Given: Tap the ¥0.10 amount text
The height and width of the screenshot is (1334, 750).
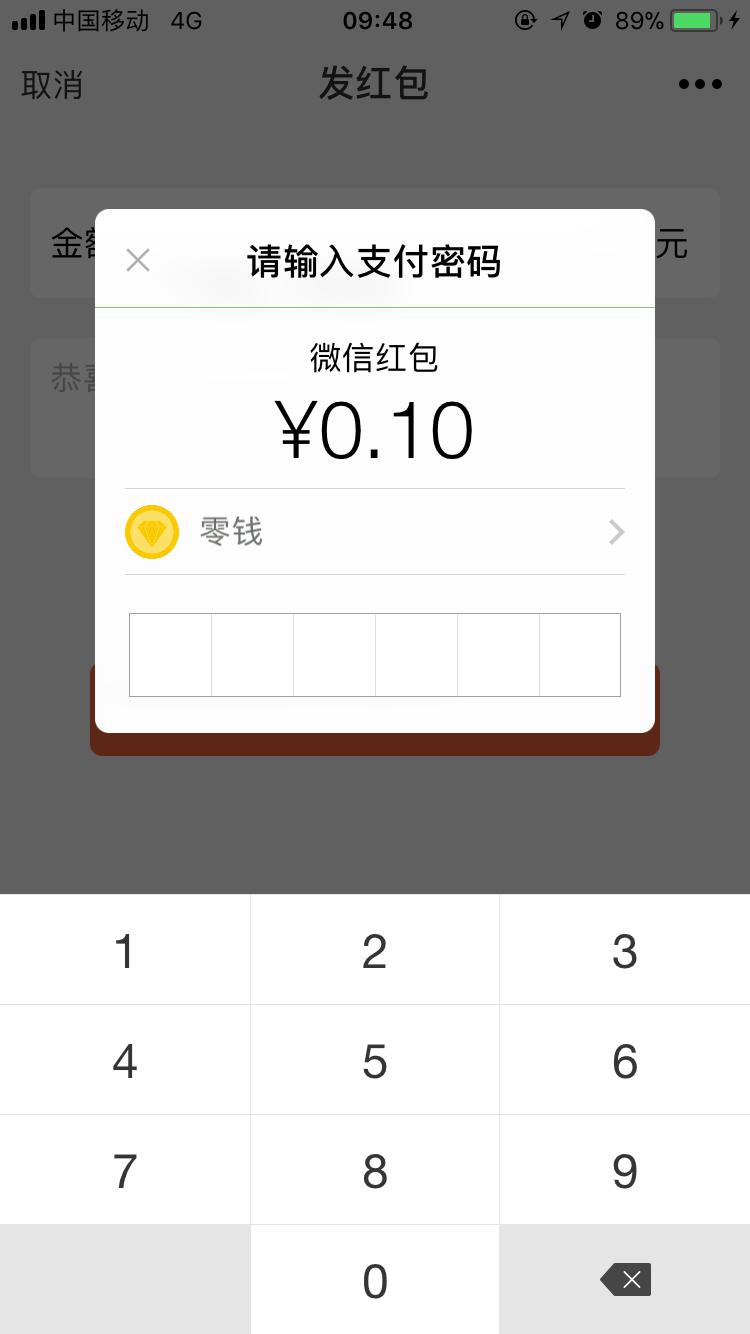Looking at the screenshot, I should coord(375,428).
